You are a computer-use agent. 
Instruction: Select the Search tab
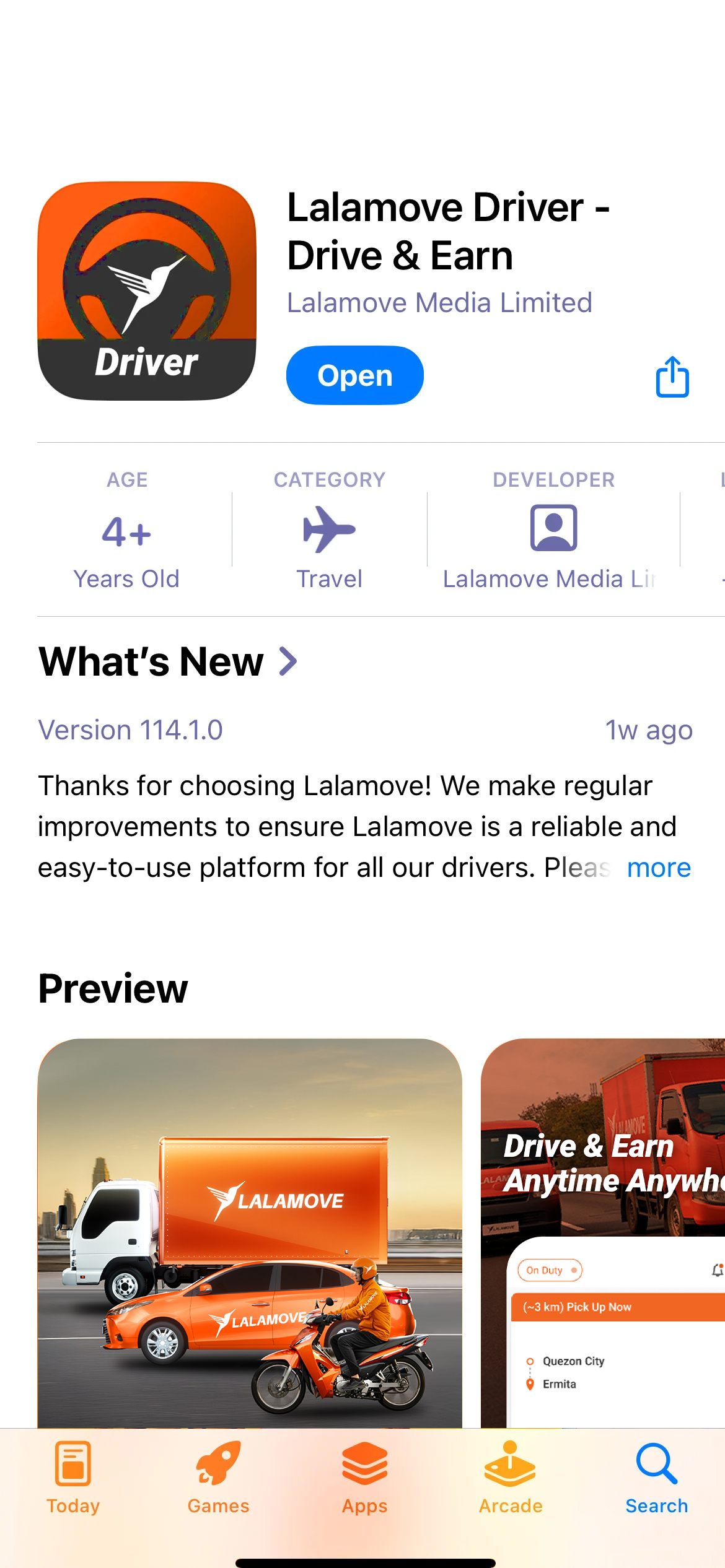point(656,1478)
